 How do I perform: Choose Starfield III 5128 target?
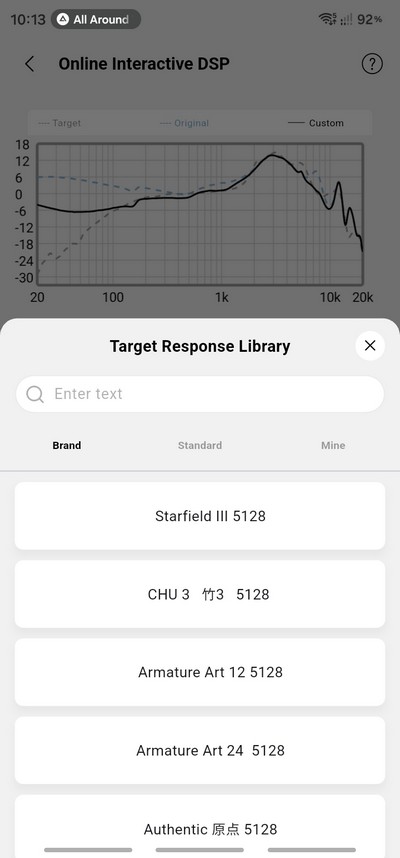coord(200,516)
